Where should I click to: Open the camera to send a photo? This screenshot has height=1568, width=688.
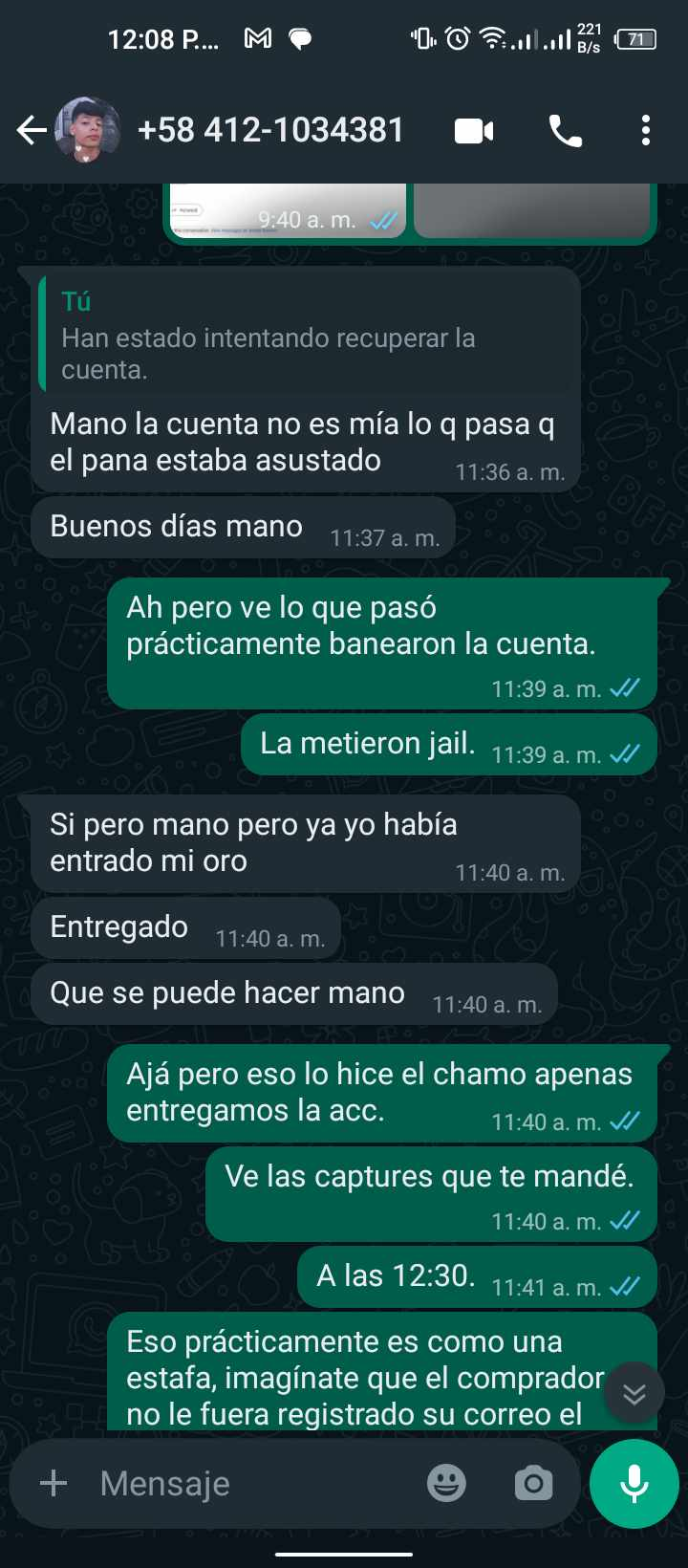coord(533,1483)
